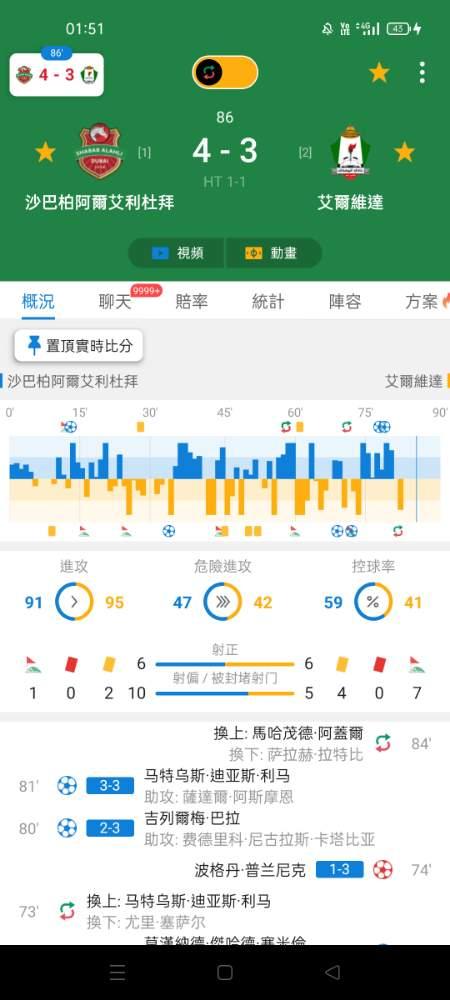Tap the mini 4-3 score card
The image size is (450, 1000).
(x=57, y=75)
